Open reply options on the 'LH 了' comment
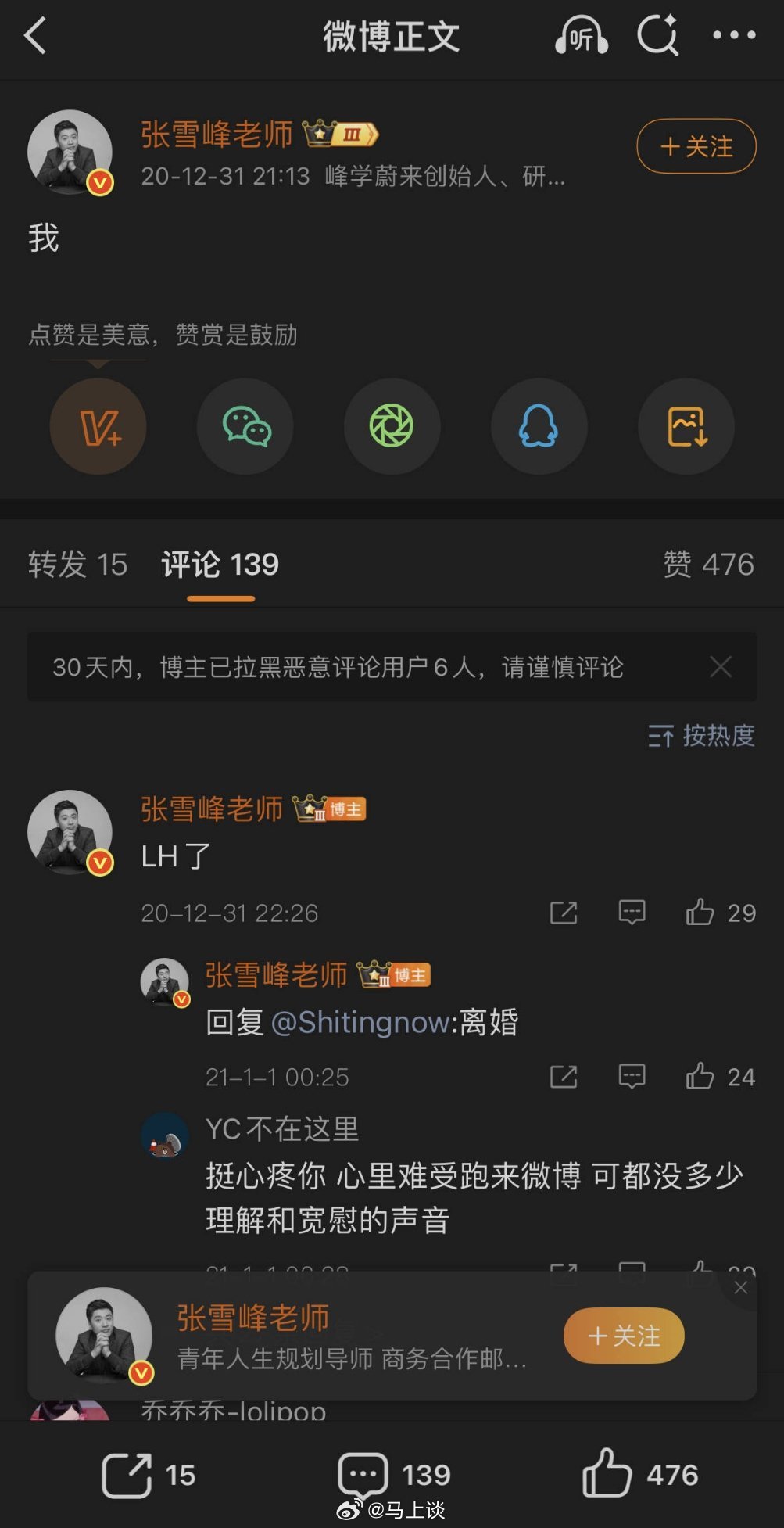 coord(631,913)
